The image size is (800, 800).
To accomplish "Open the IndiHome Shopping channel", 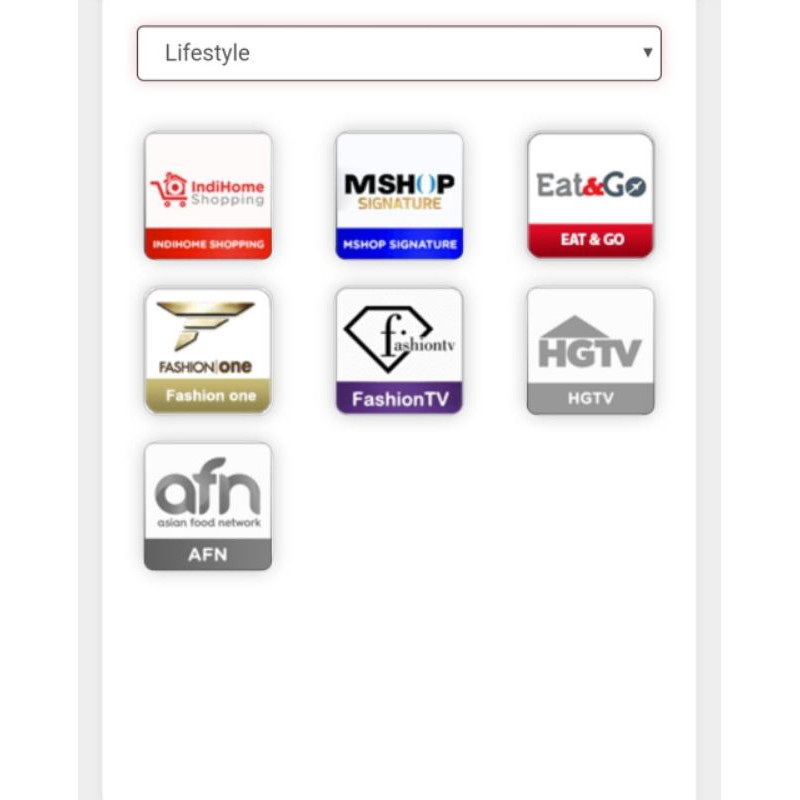I will (208, 196).
